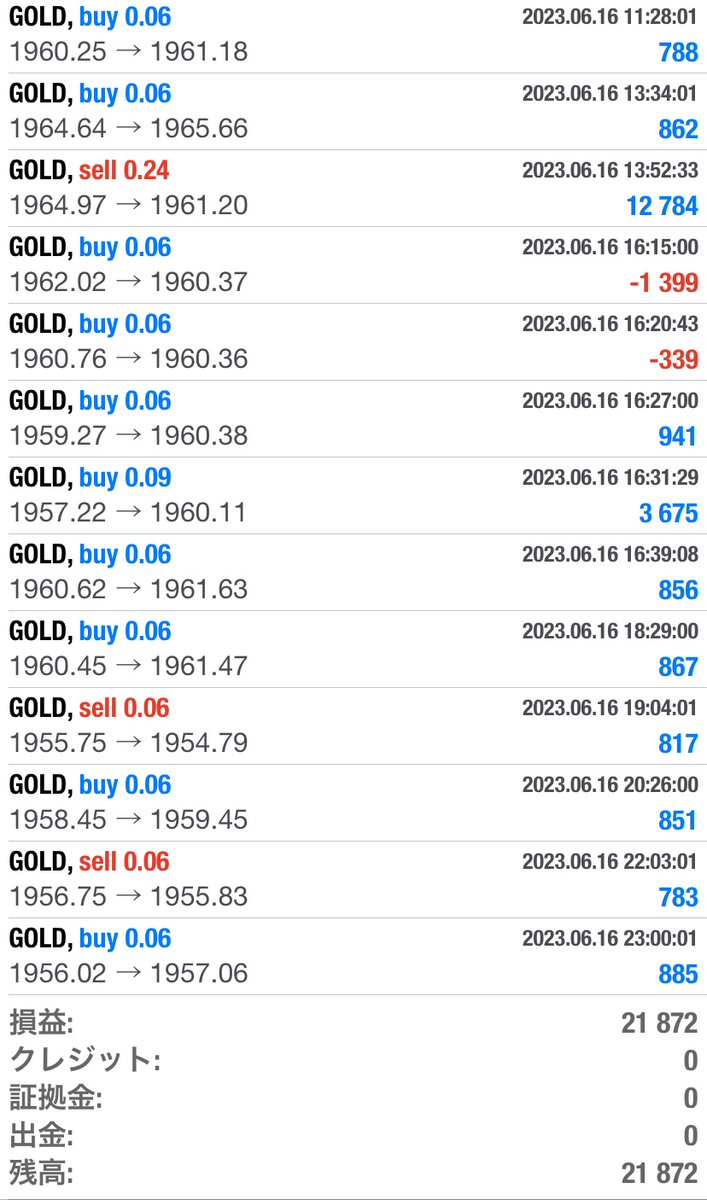Expand the GOLD sell trade at 19:04:01
Screen dimensions: 707x1200
[353, 726]
